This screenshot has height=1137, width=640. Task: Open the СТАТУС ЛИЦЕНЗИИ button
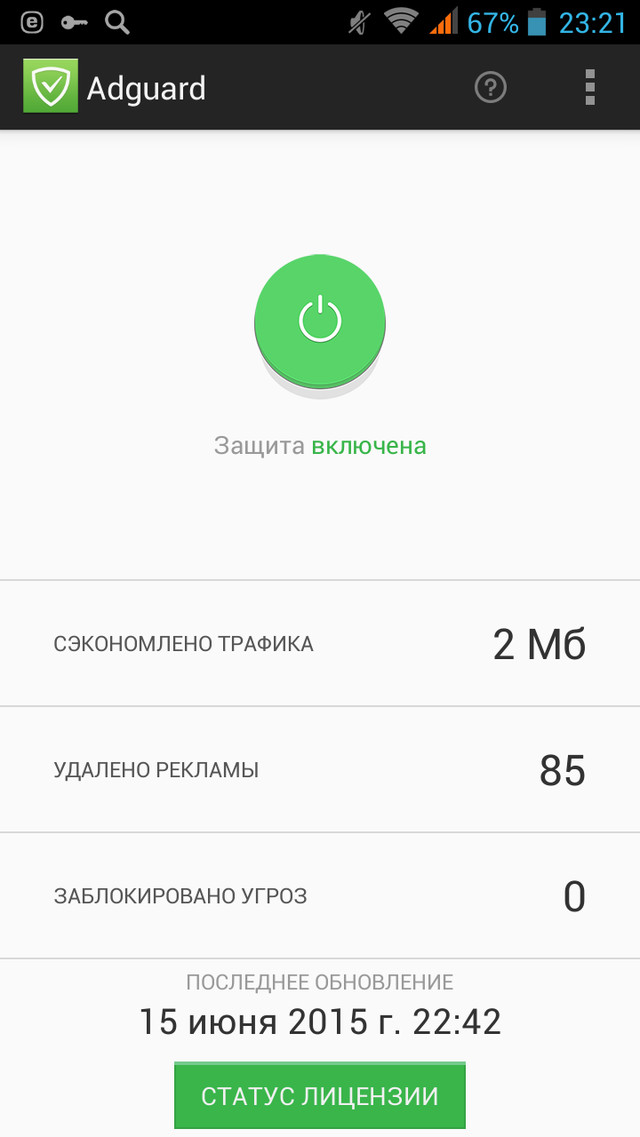(x=320, y=1096)
